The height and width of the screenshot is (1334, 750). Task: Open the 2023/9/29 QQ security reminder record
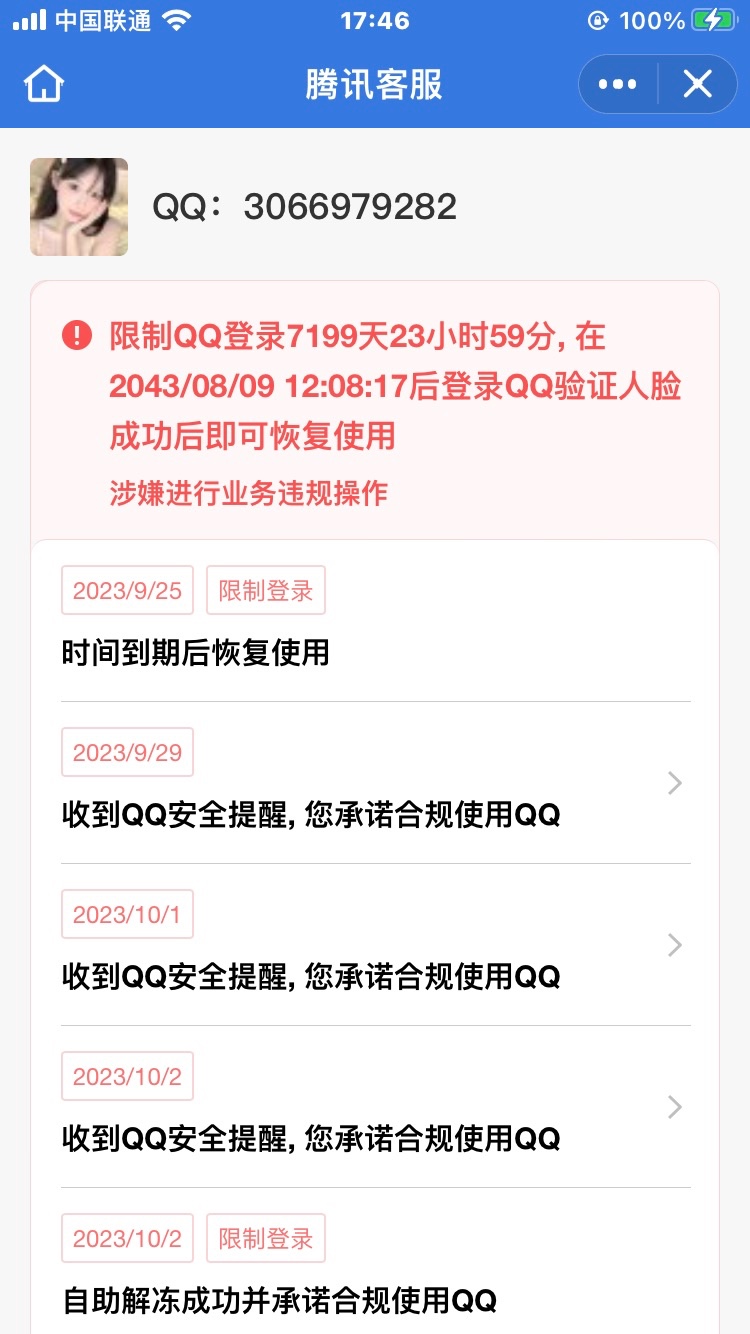tap(375, 783)
